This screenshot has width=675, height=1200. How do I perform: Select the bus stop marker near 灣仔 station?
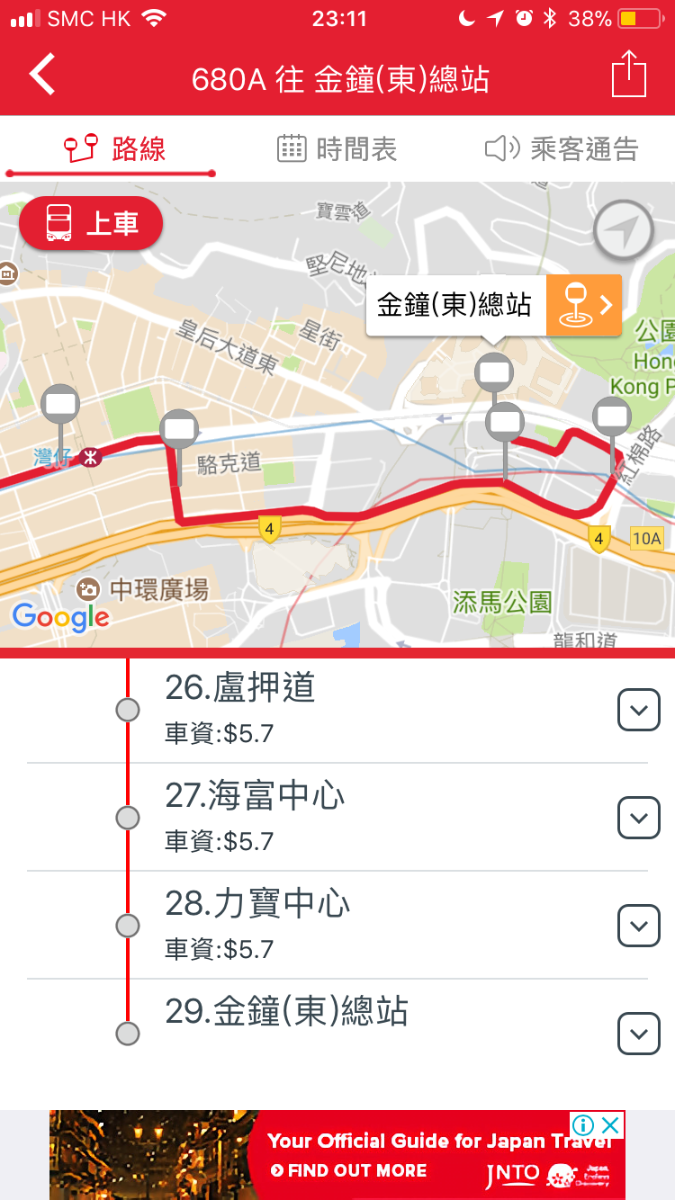pyautogui.click(x=61, y=405)
